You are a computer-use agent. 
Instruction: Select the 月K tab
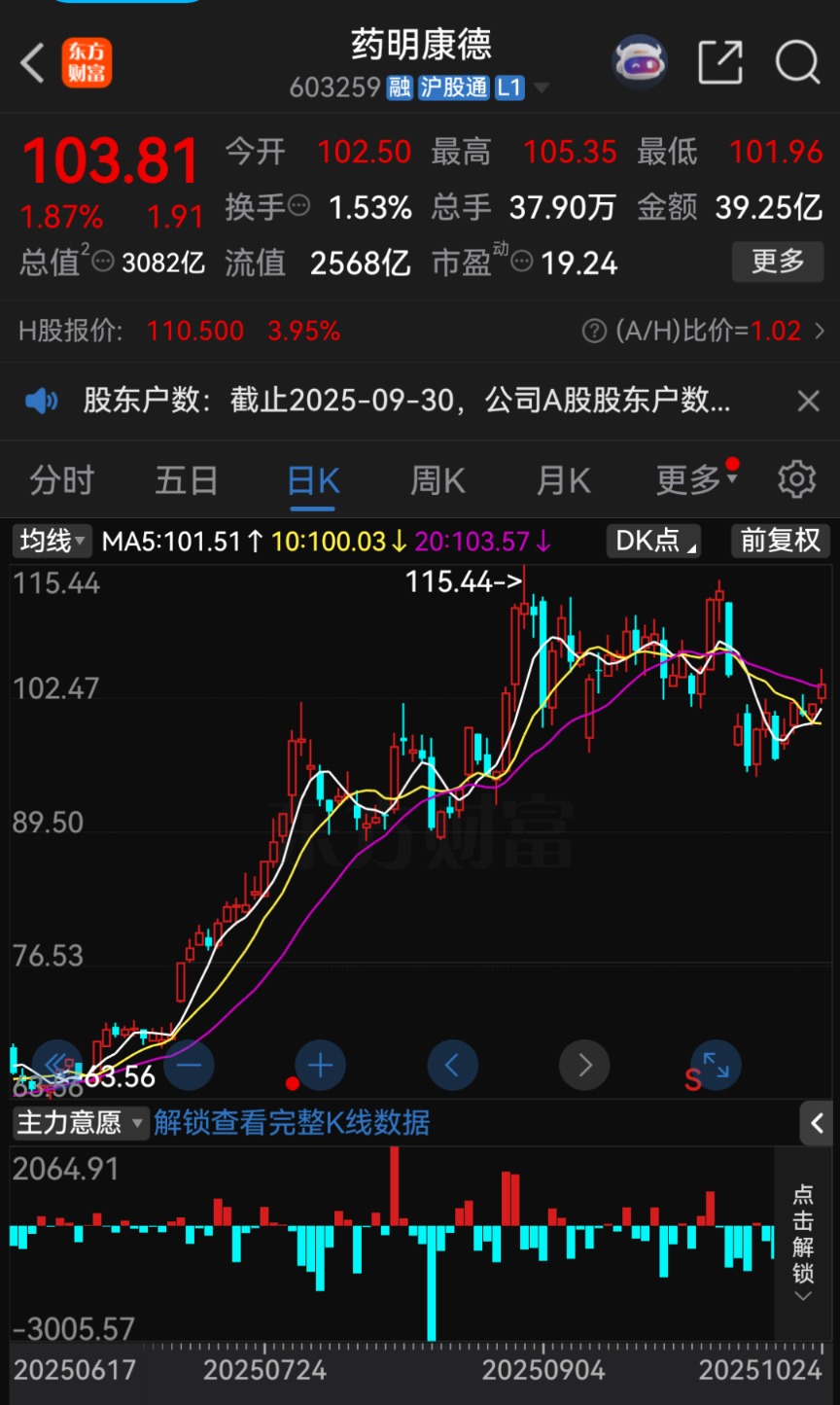click(x=564, y=480)
